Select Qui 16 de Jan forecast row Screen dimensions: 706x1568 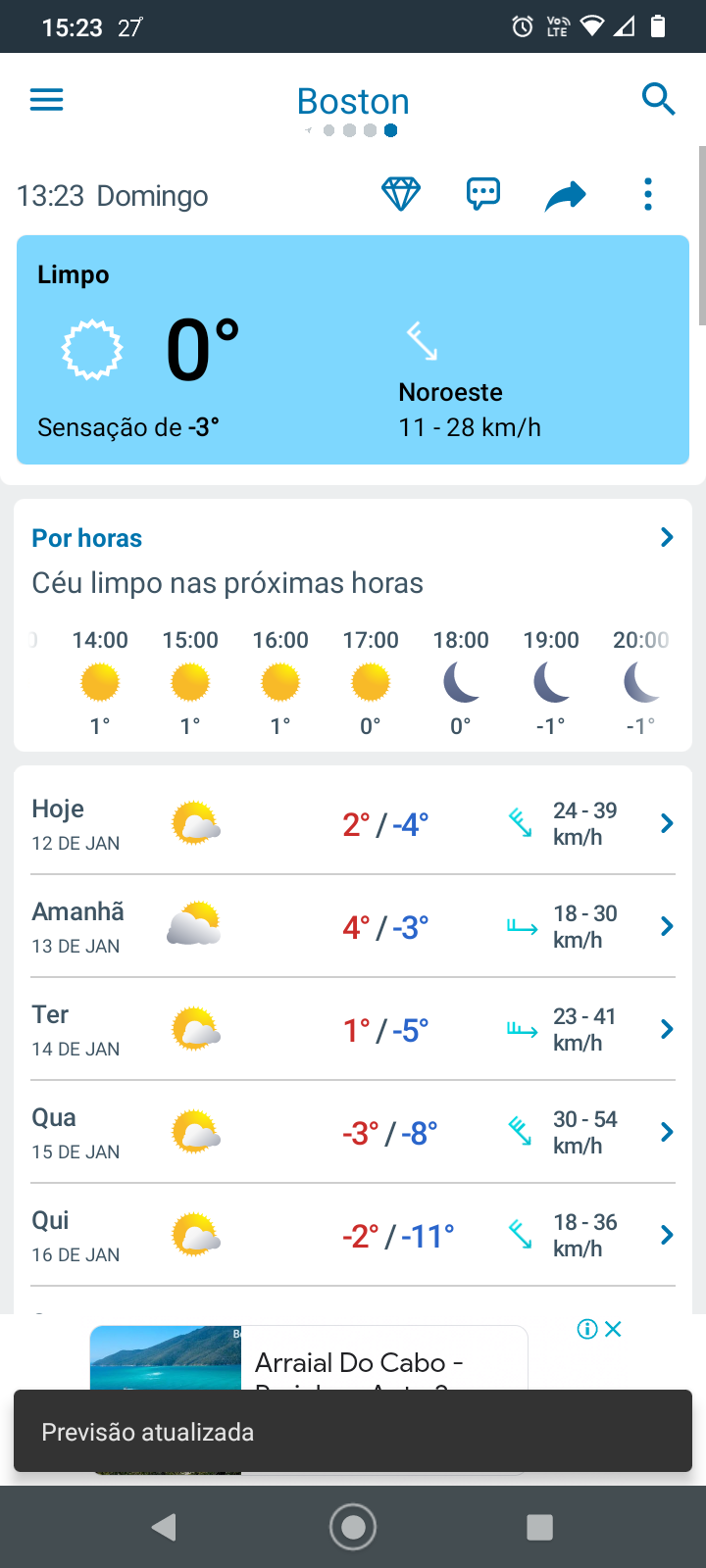tap(353, 1235)
